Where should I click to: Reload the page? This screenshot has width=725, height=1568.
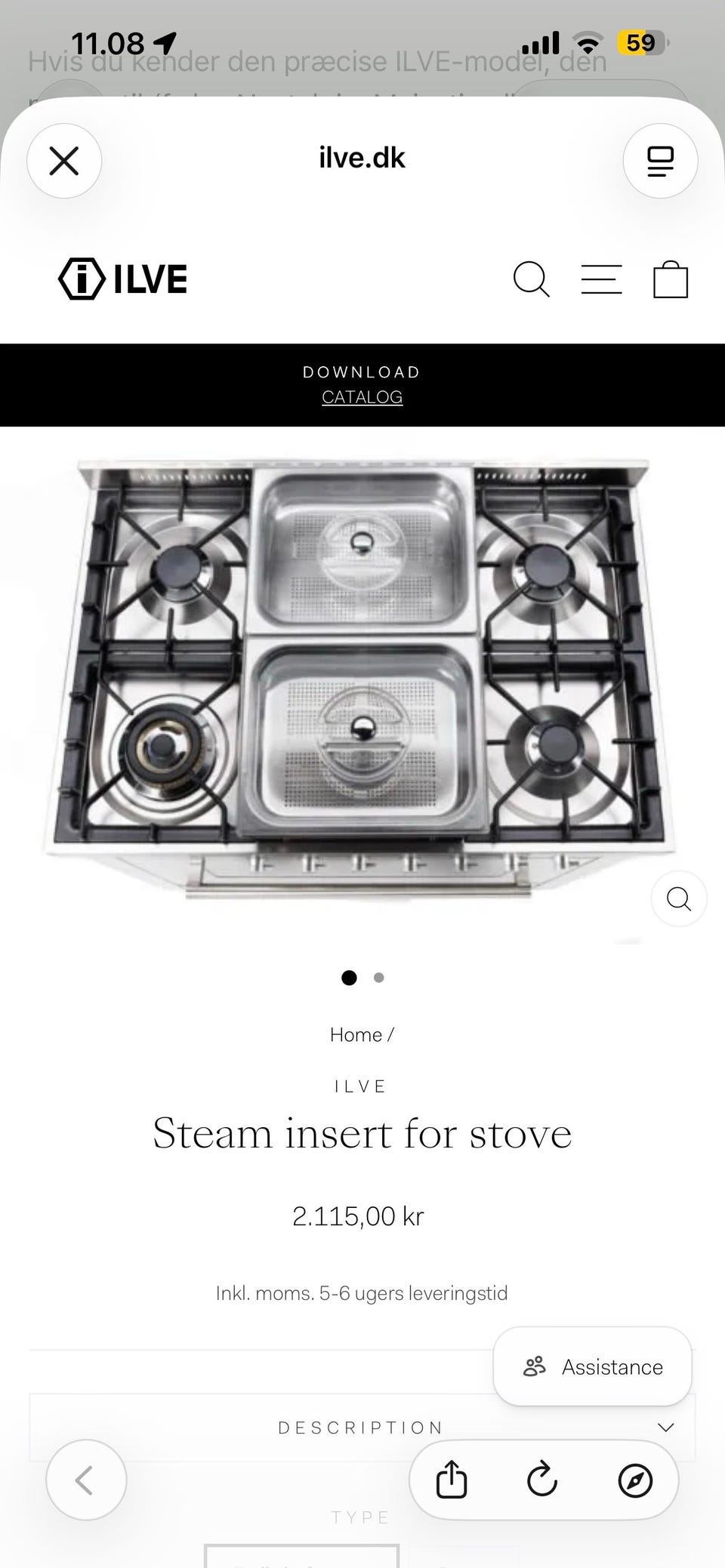542,1480
